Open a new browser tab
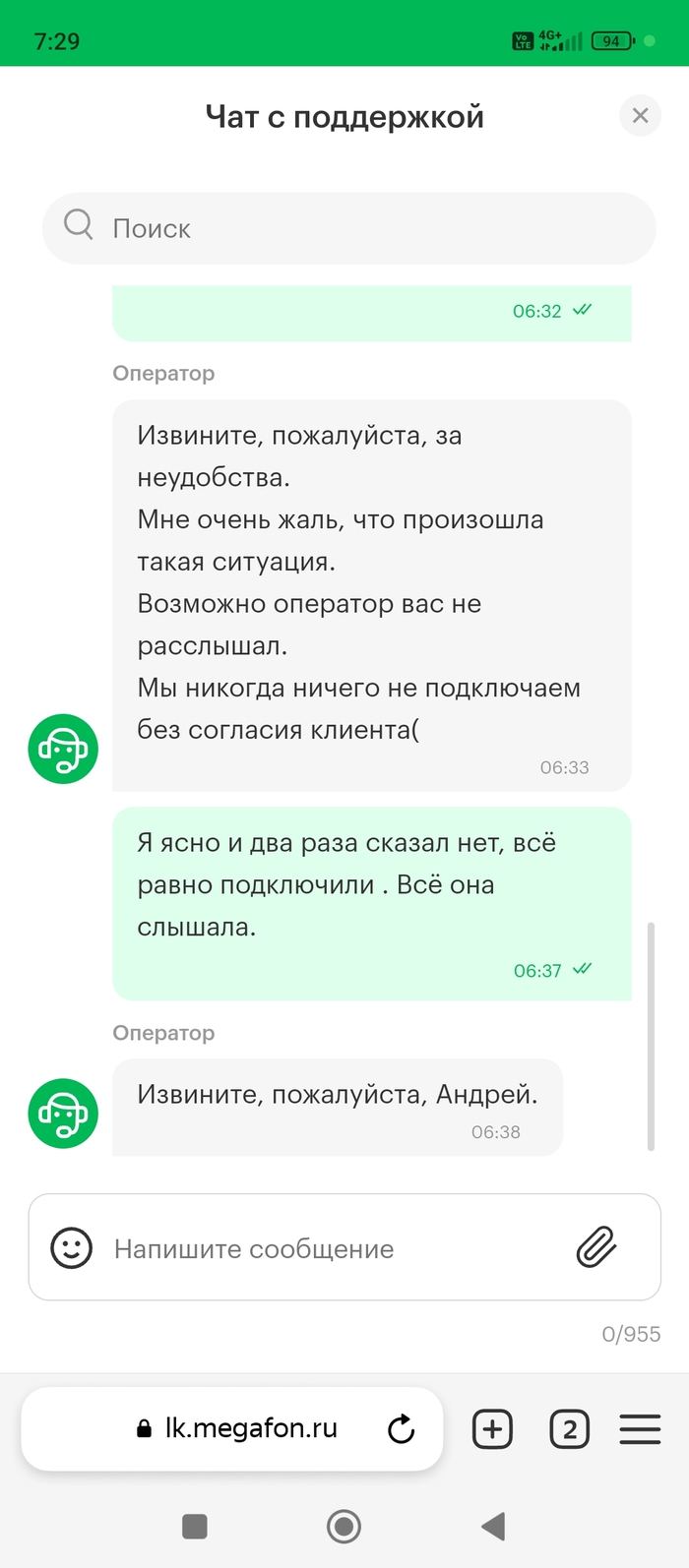689x1568 pixels. click(492, 1428)
